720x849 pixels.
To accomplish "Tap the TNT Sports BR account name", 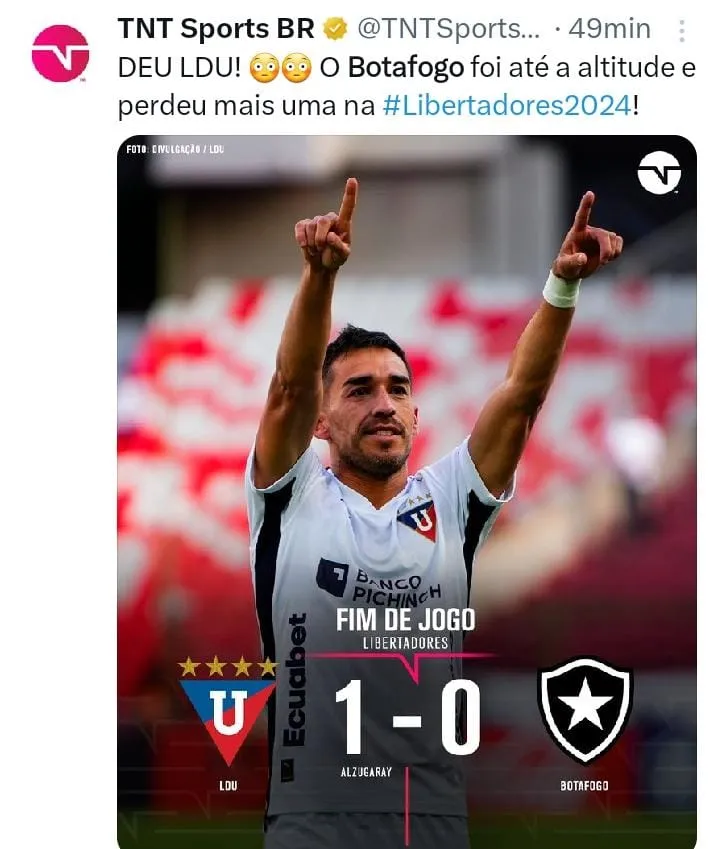I will [216, 29].
